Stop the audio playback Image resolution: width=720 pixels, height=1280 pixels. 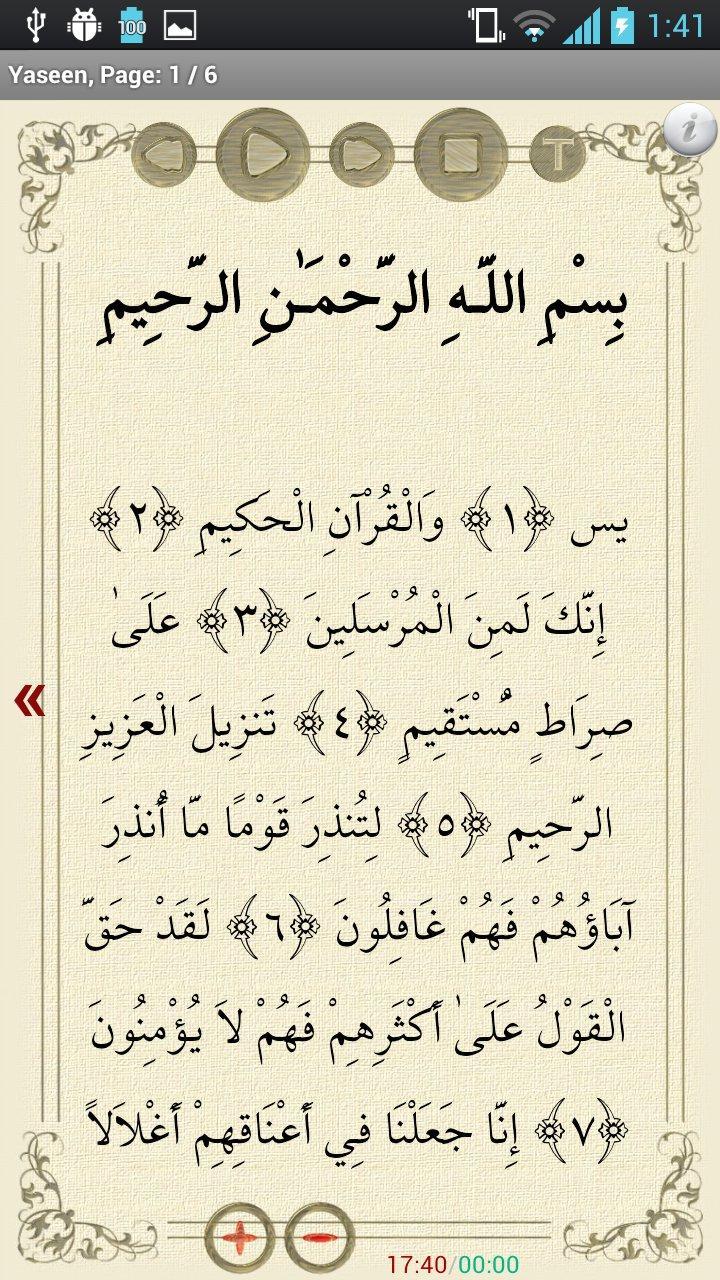click(460, 155)
